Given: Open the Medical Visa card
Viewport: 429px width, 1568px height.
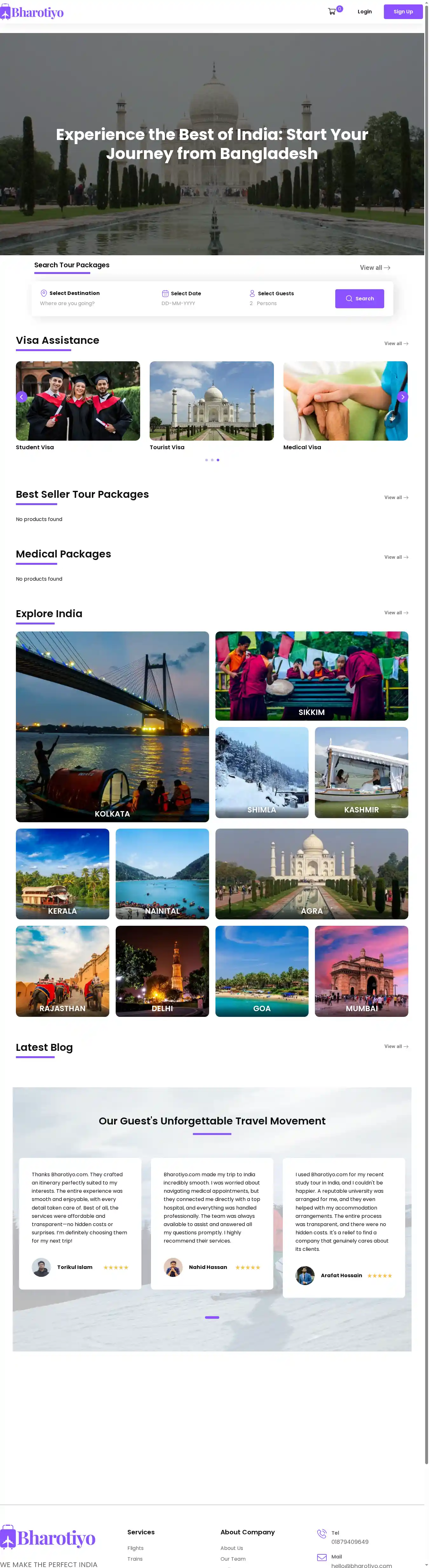Looking at the screenshot, I should (x=345, y=401).
